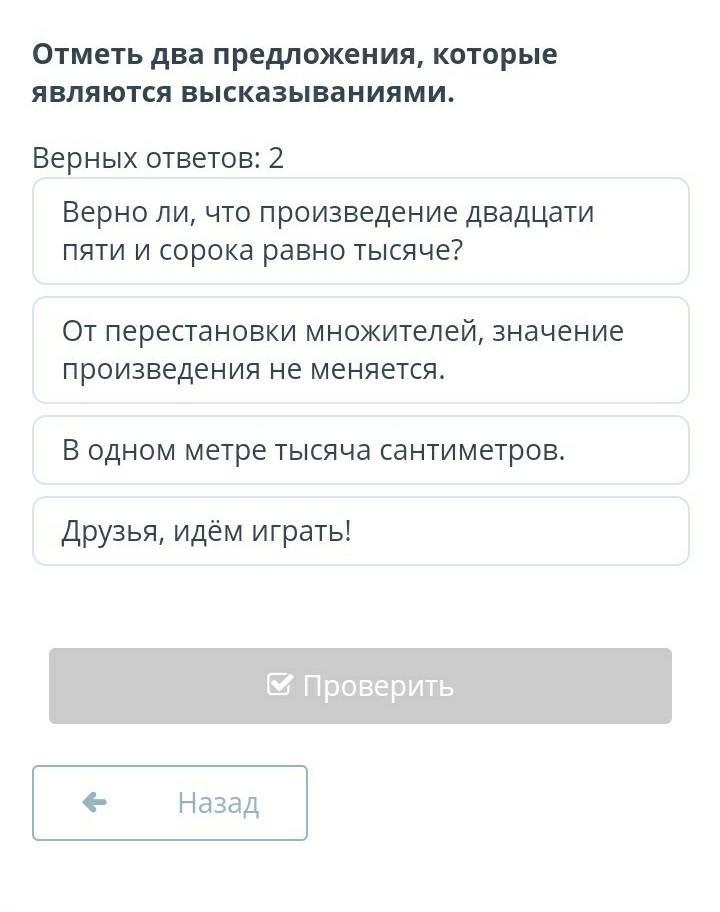The image size is (720, 912).
Task: Select the answer 'Верно ли, что произведение двадцати пяти…'
Action: coord(360,231)
